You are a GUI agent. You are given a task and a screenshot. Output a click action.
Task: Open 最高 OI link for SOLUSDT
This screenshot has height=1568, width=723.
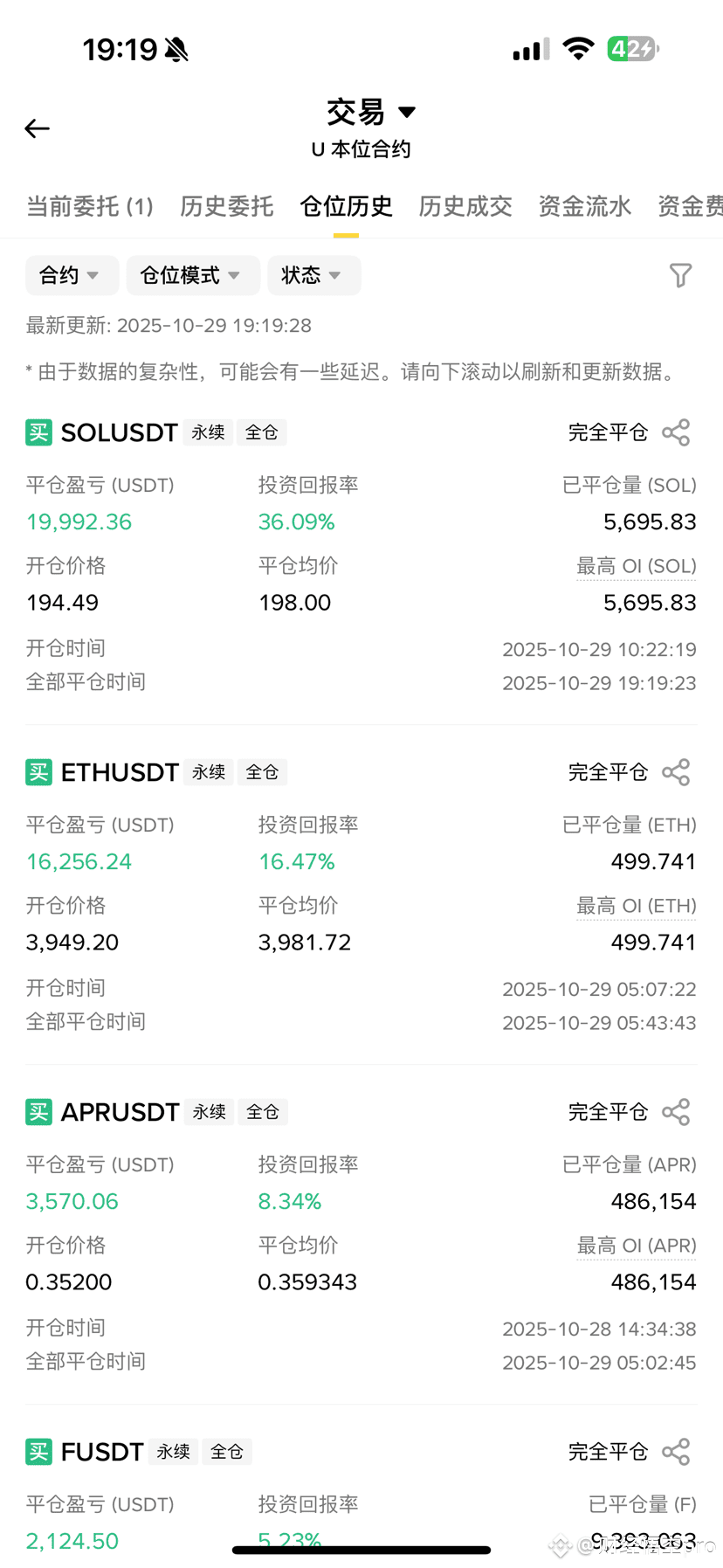tap(636, 565)
